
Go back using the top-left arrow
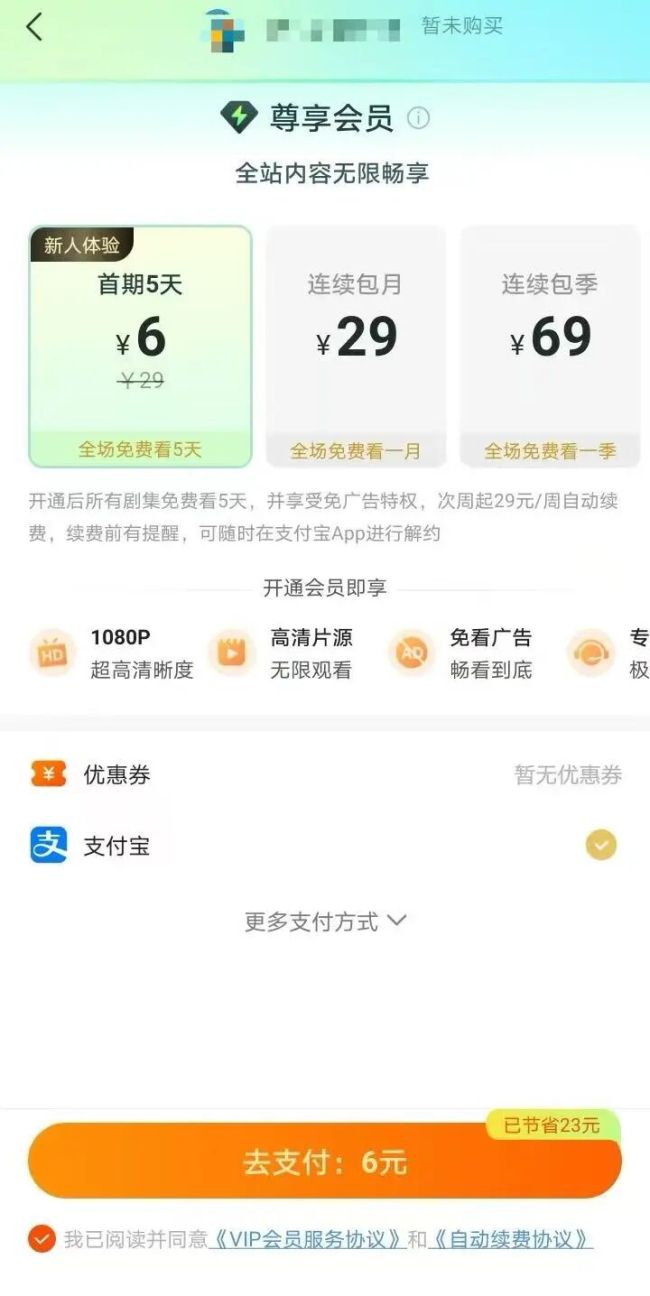click(x=34, y=27)
